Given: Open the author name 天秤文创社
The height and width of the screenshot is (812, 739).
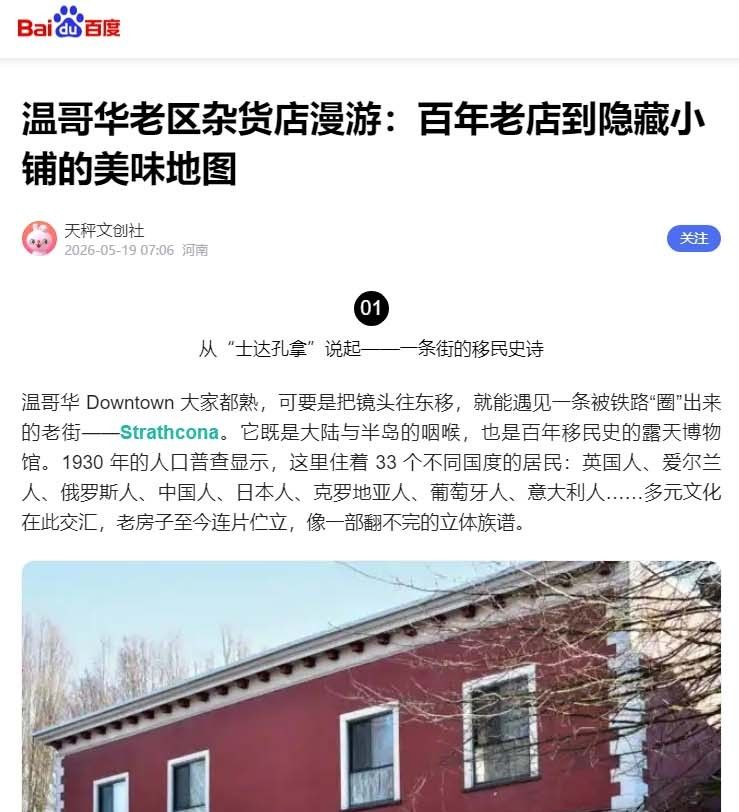Looking at the screenshot, I should tap(104, 230).
